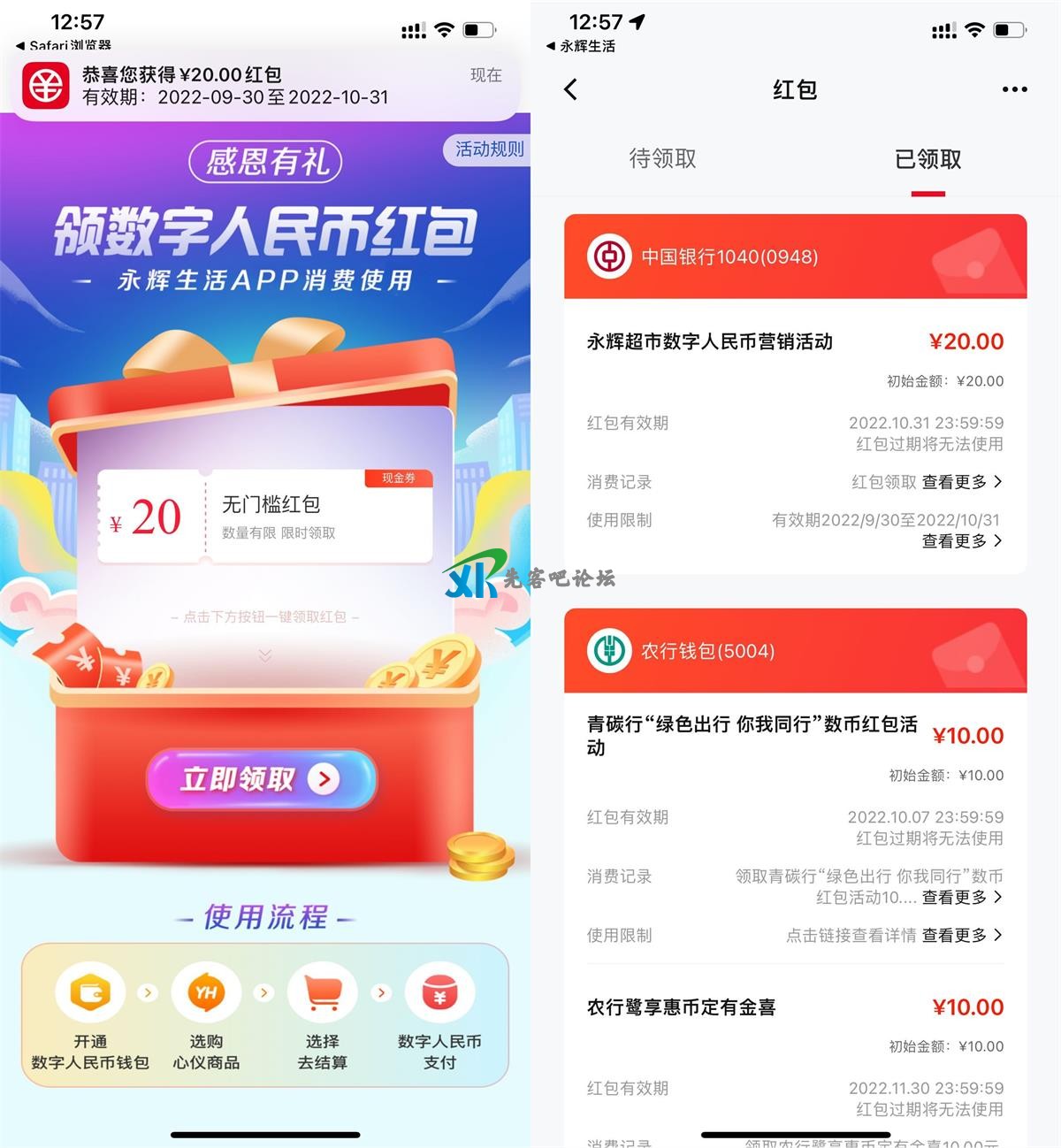View more 使用限制 for the 永辉超市 红包

961,540
